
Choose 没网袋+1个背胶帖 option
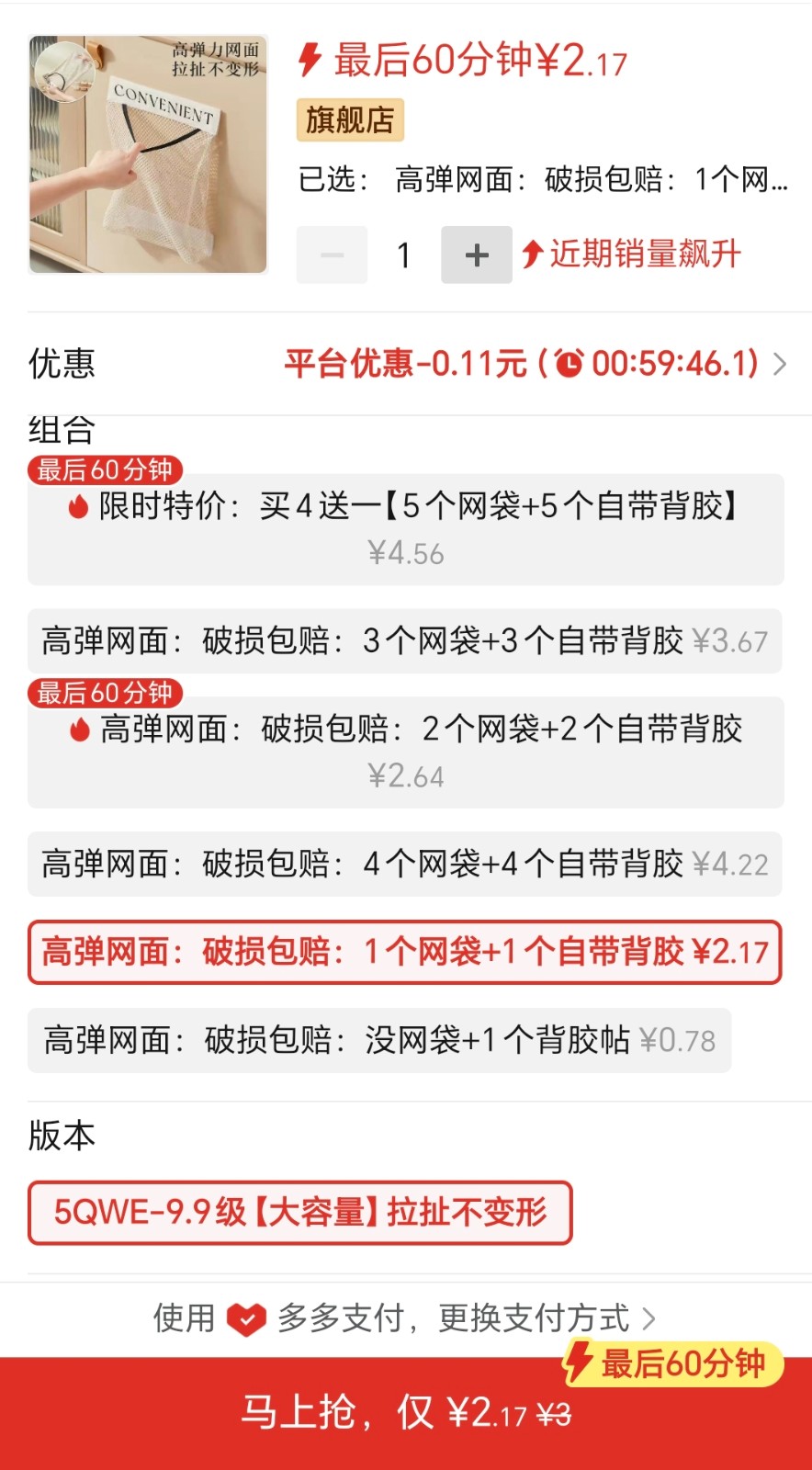[378, 1040]
